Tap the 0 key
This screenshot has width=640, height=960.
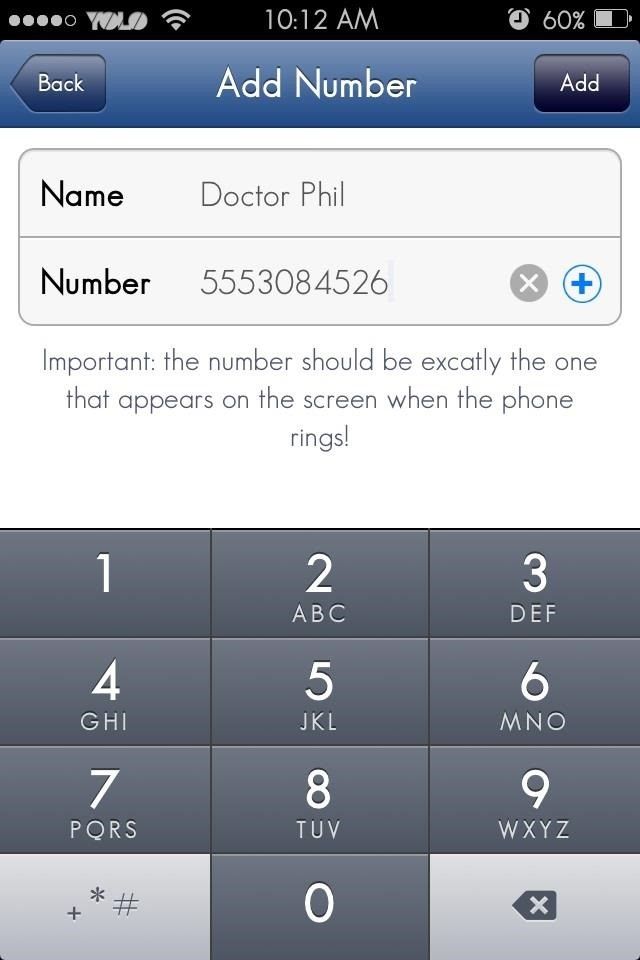click(319, 906)
